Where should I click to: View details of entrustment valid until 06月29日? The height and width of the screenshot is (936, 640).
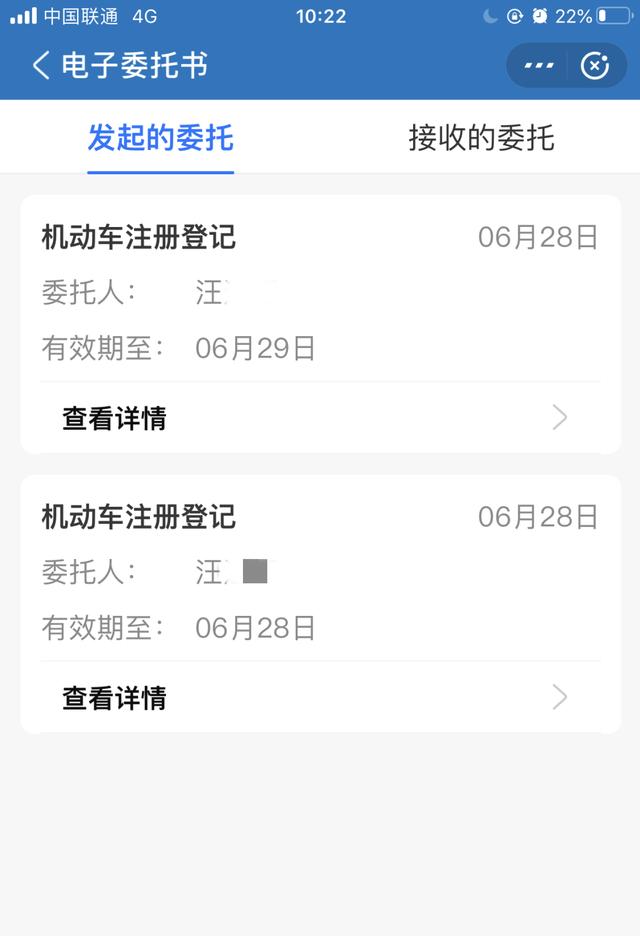point(320,418)
